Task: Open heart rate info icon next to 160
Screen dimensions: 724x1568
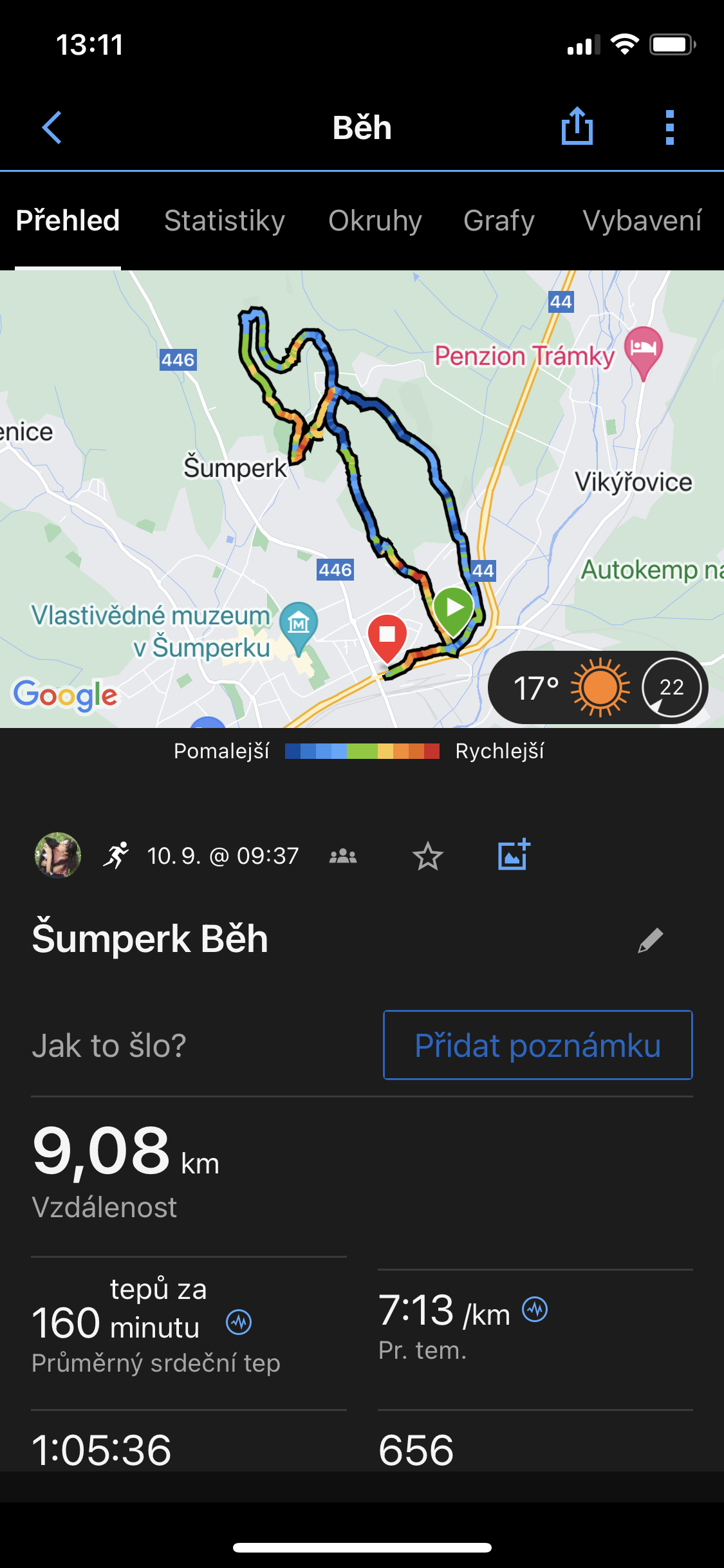Action: (239, 1323)
